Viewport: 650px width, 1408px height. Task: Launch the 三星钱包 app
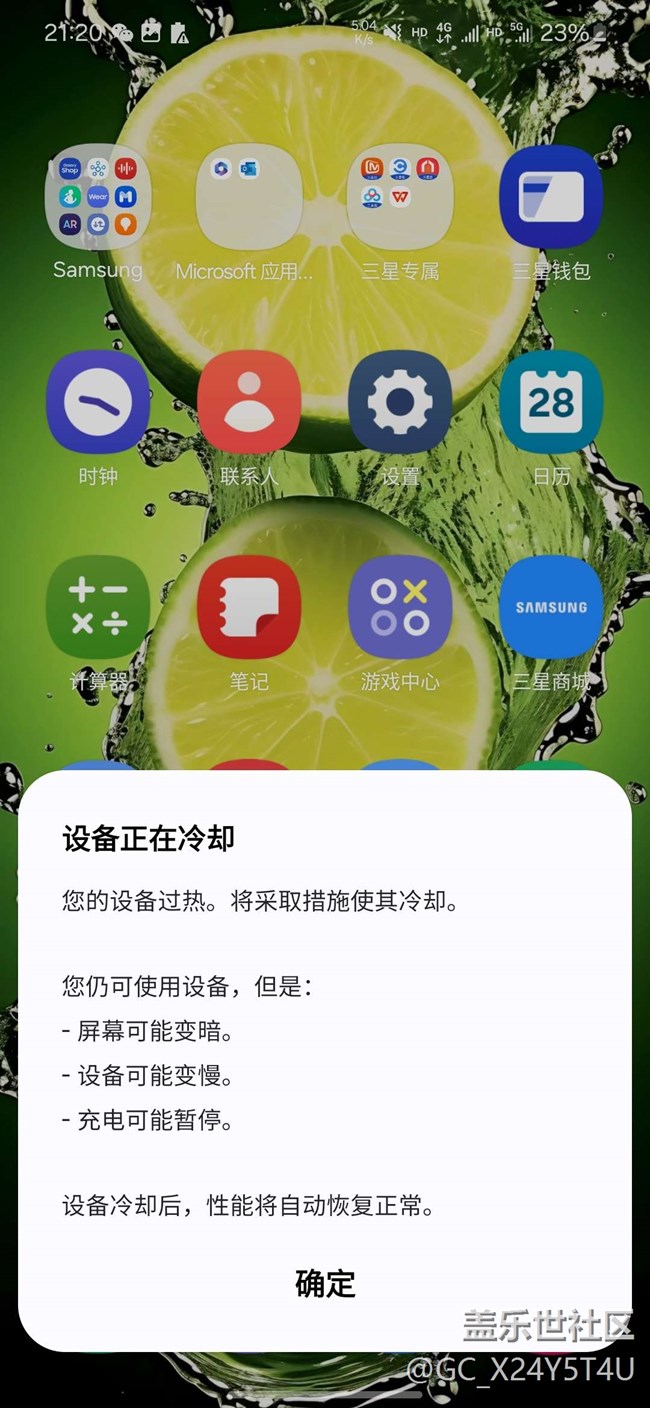click(x=551, y=197)
